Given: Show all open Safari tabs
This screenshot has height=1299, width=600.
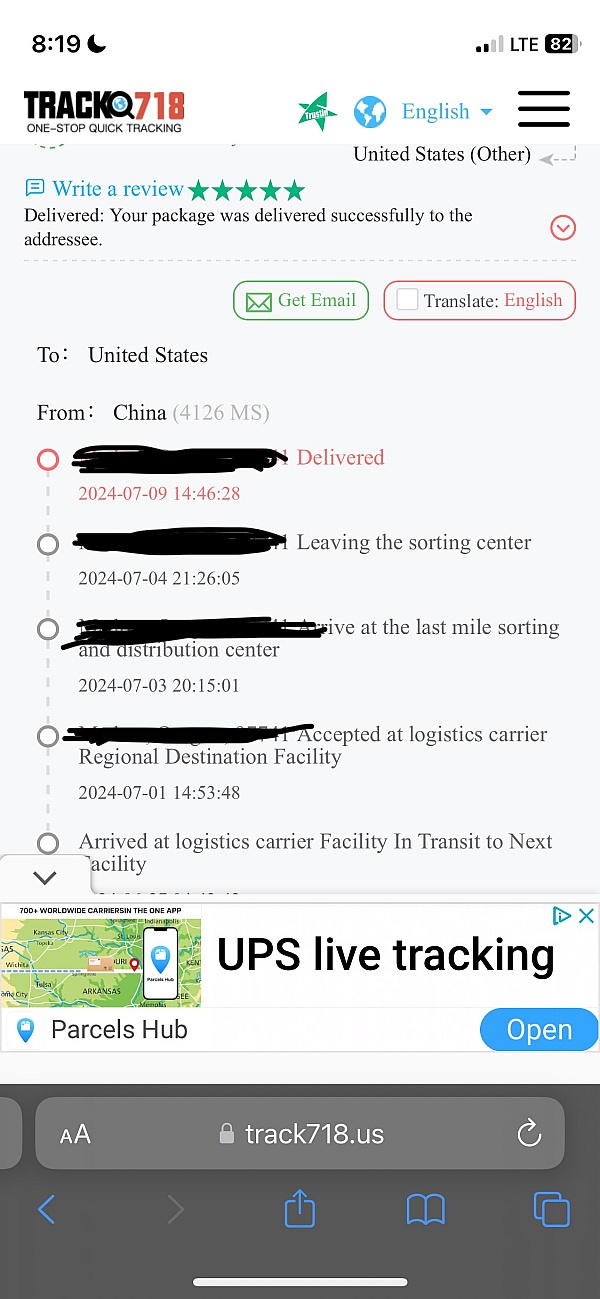Looking at the screenshot, I should click(x=551, y=1210).
